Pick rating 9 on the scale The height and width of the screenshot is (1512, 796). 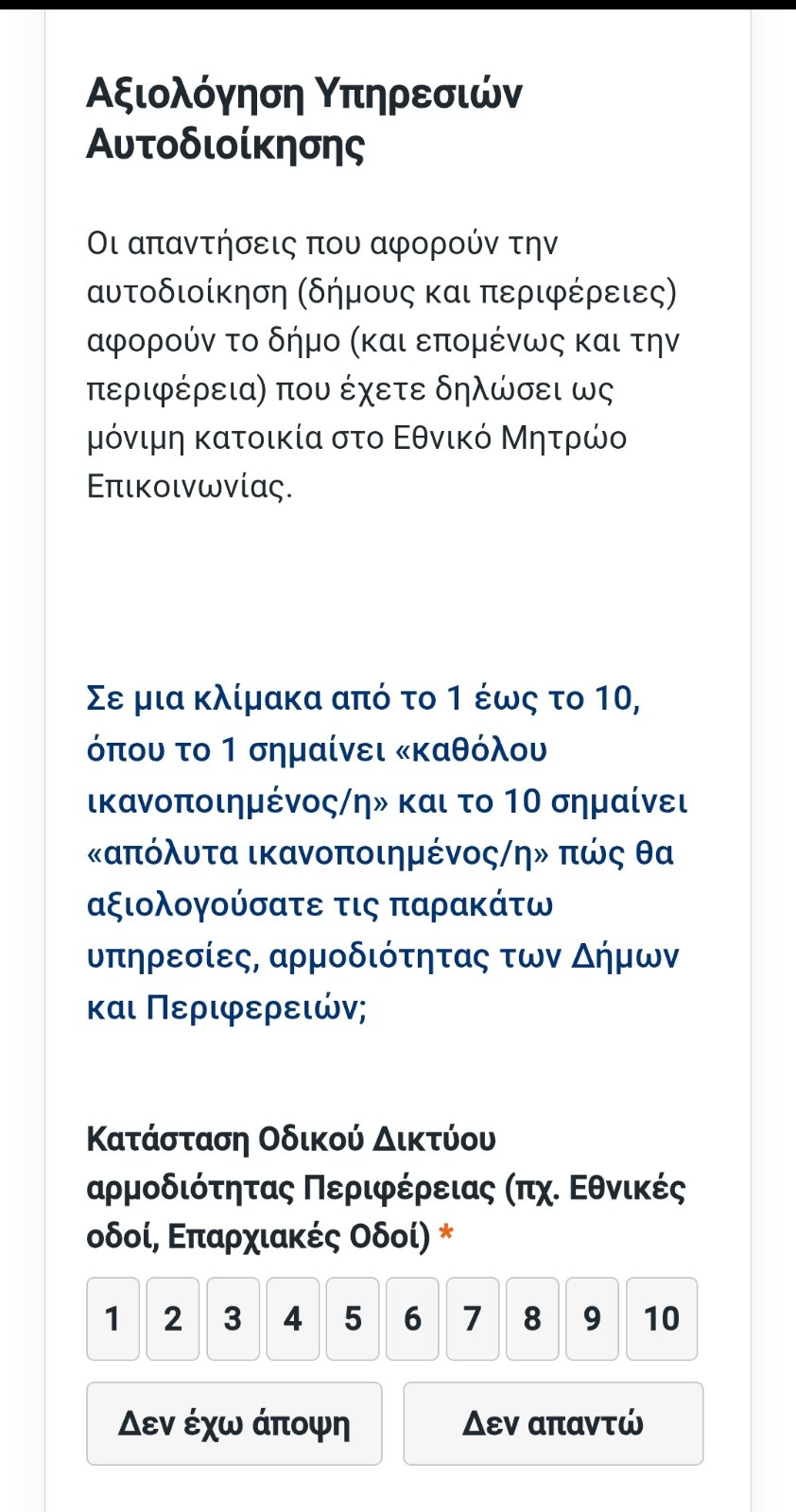pyautogui.click(x=592, y=1319)
